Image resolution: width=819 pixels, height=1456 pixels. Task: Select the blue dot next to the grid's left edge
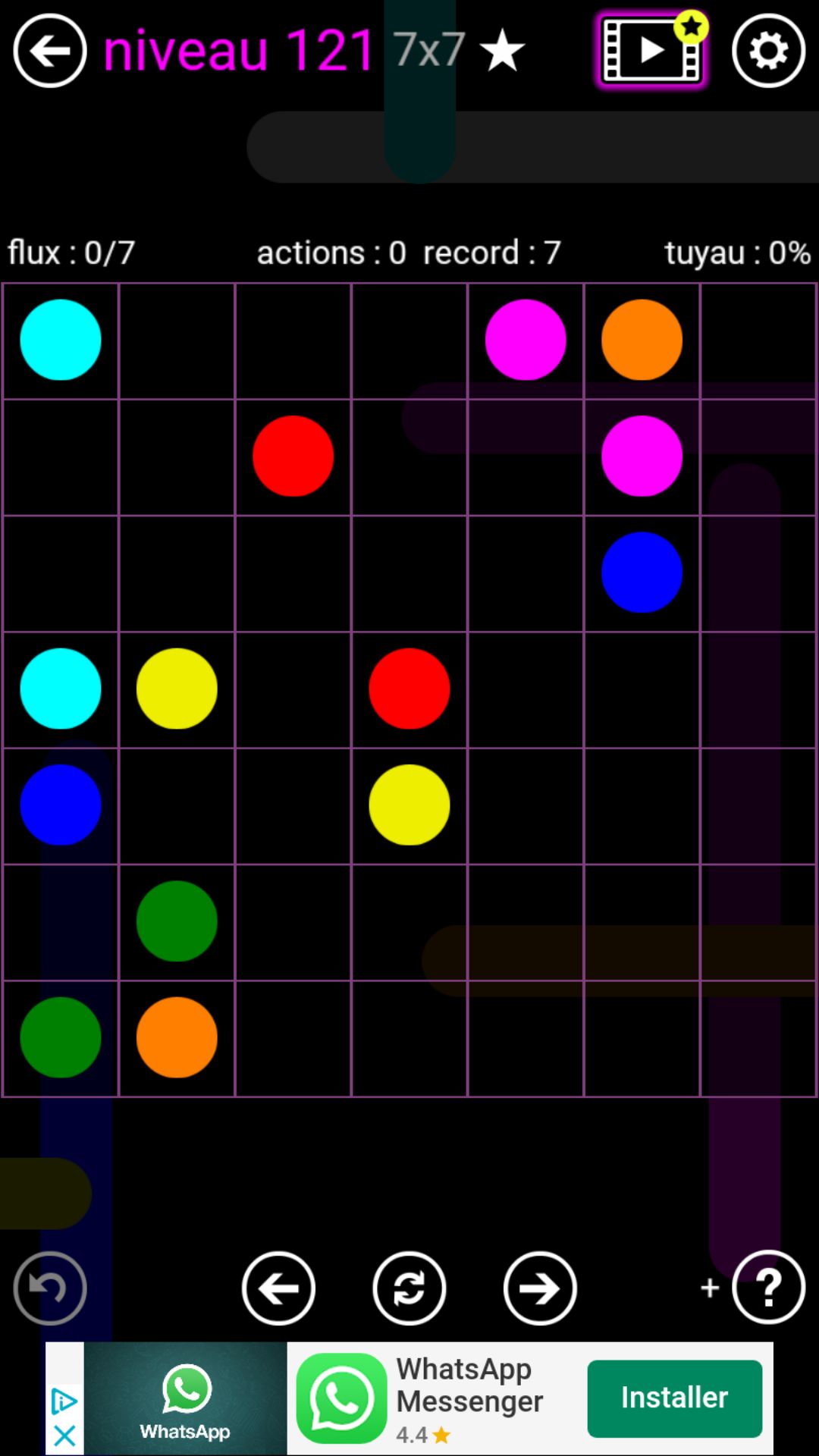[61, 805]
